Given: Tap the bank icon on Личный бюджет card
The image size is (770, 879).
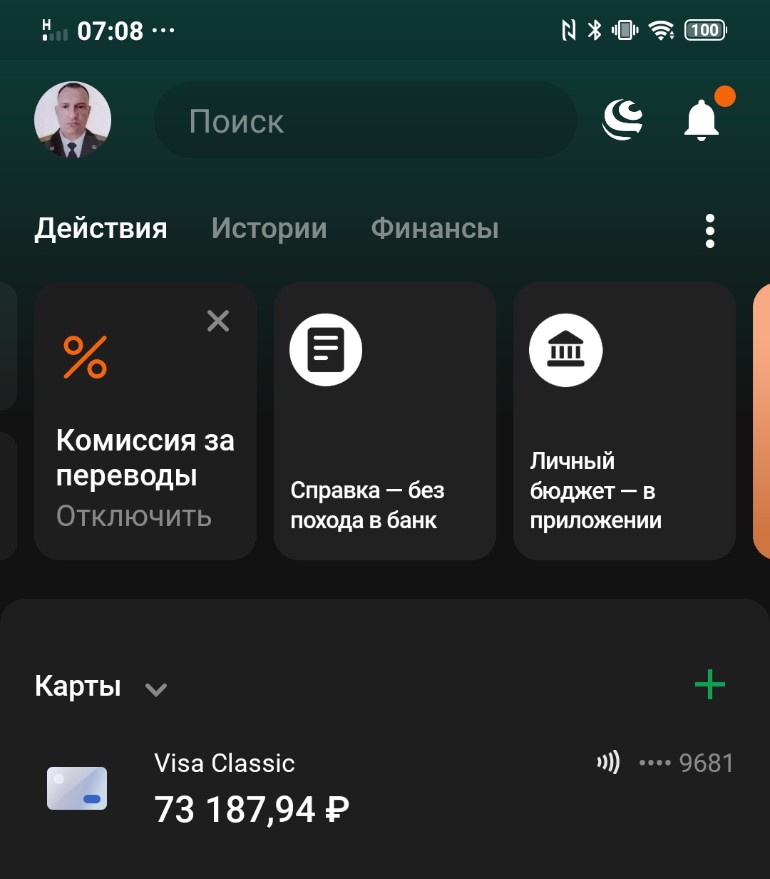Looking at the screenshot, I should click(565, 349).
